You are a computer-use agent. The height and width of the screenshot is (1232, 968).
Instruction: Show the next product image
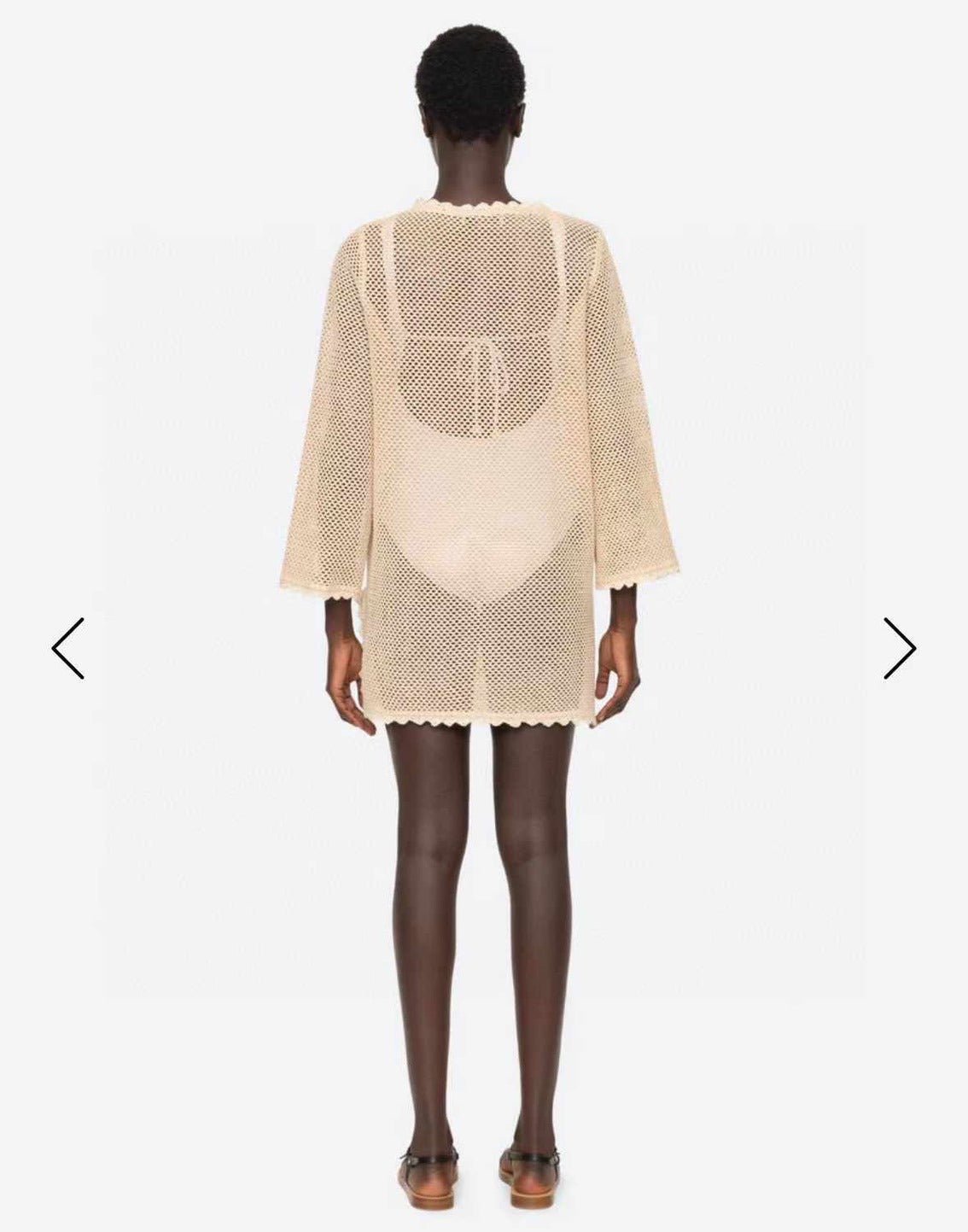point(899,648)
